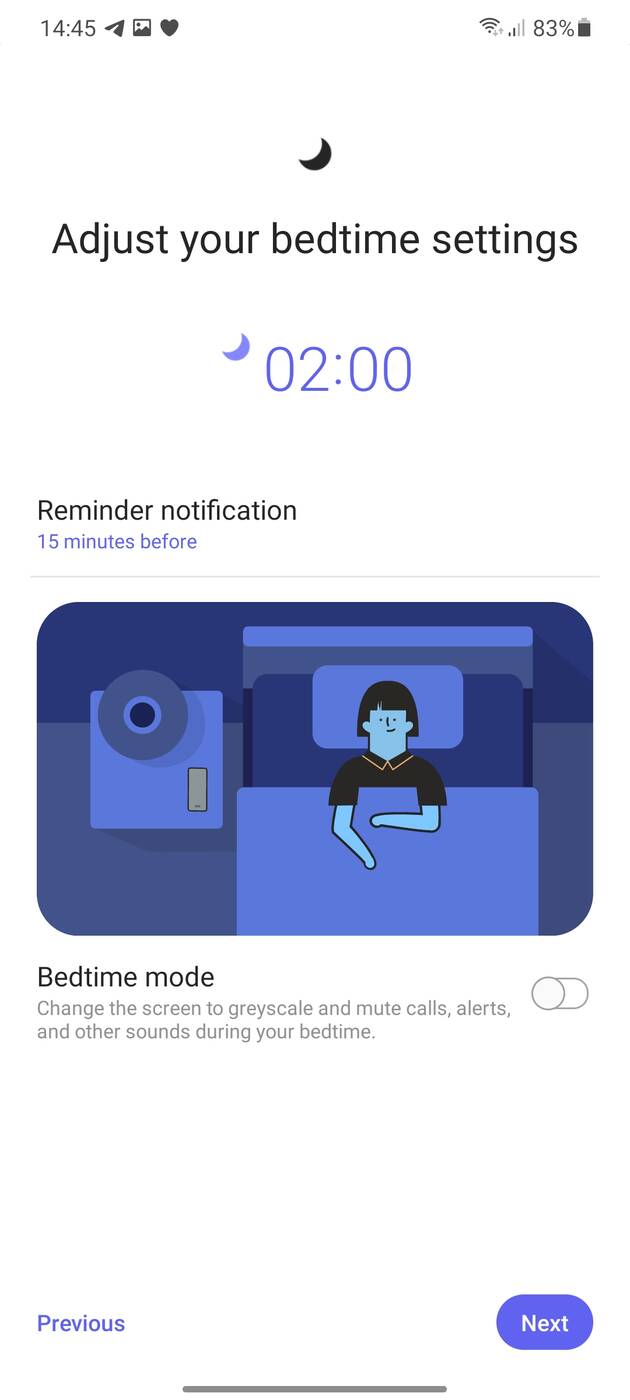Viewport: 630px width, 1400px height.
Task: Open Reminder notification setting
Action: coord(167,524)
